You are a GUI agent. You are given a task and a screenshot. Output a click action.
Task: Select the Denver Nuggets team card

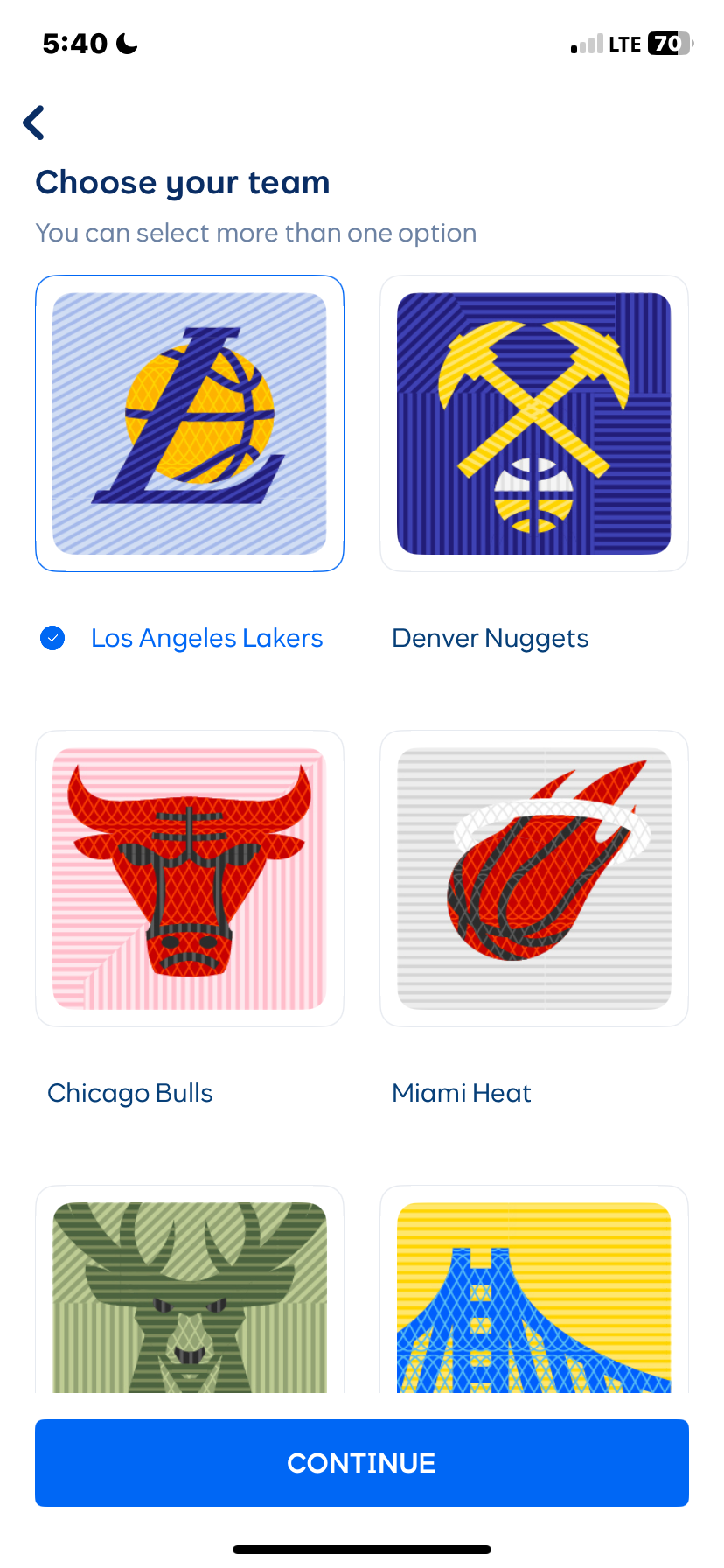533,423
